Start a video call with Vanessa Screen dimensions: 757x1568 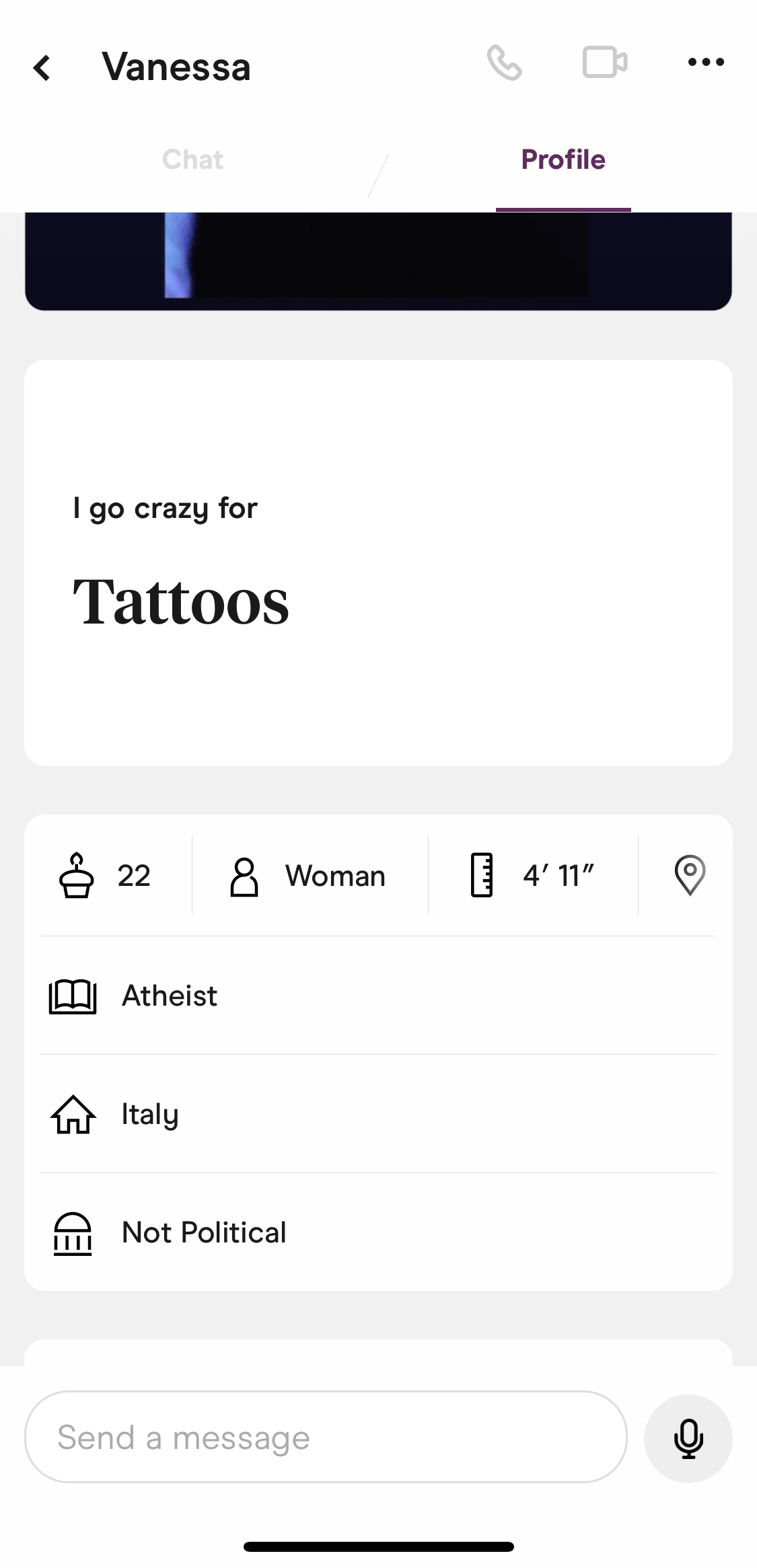[x=605, y=62]
